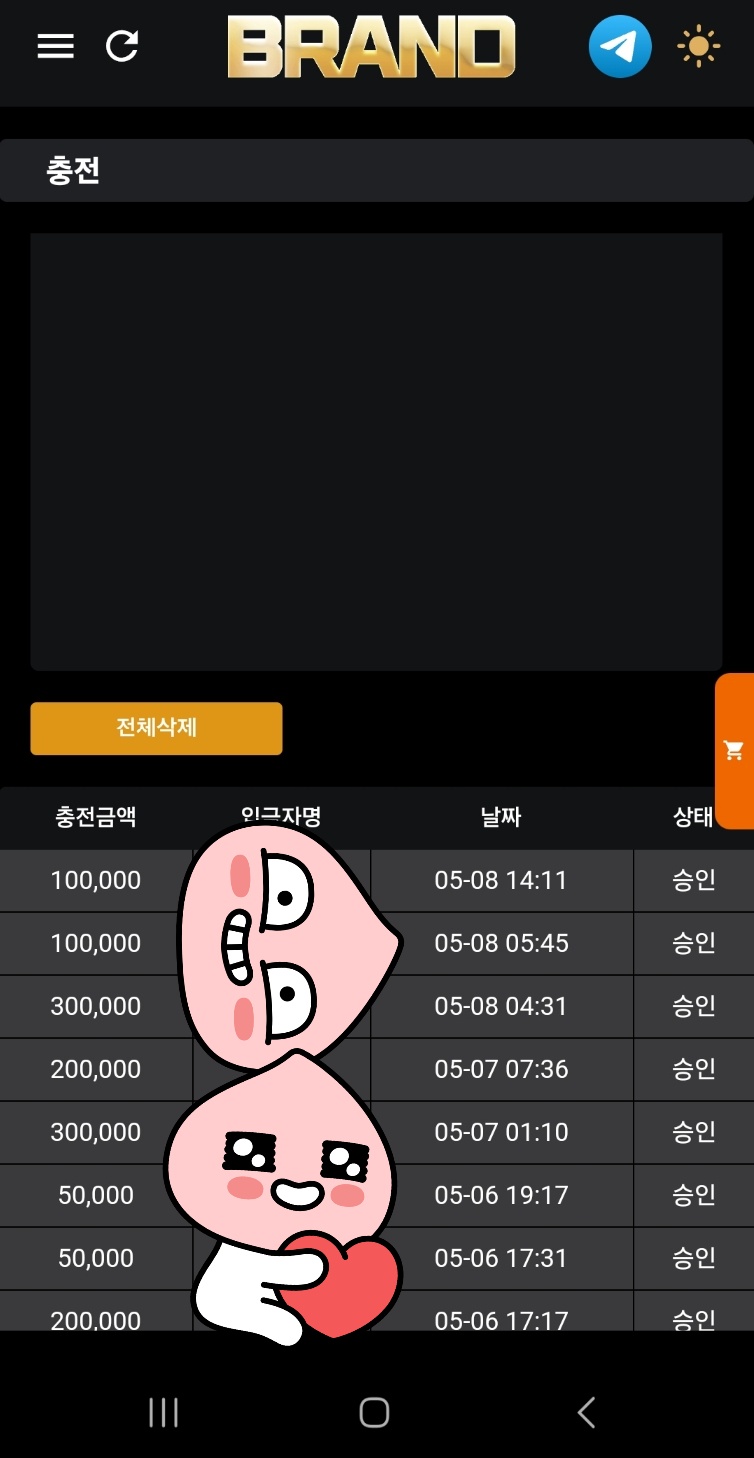Go to the BRAND home logo
Image resolution: width=754 pixels, height=1458 pixels.
(x=371, y=46)
